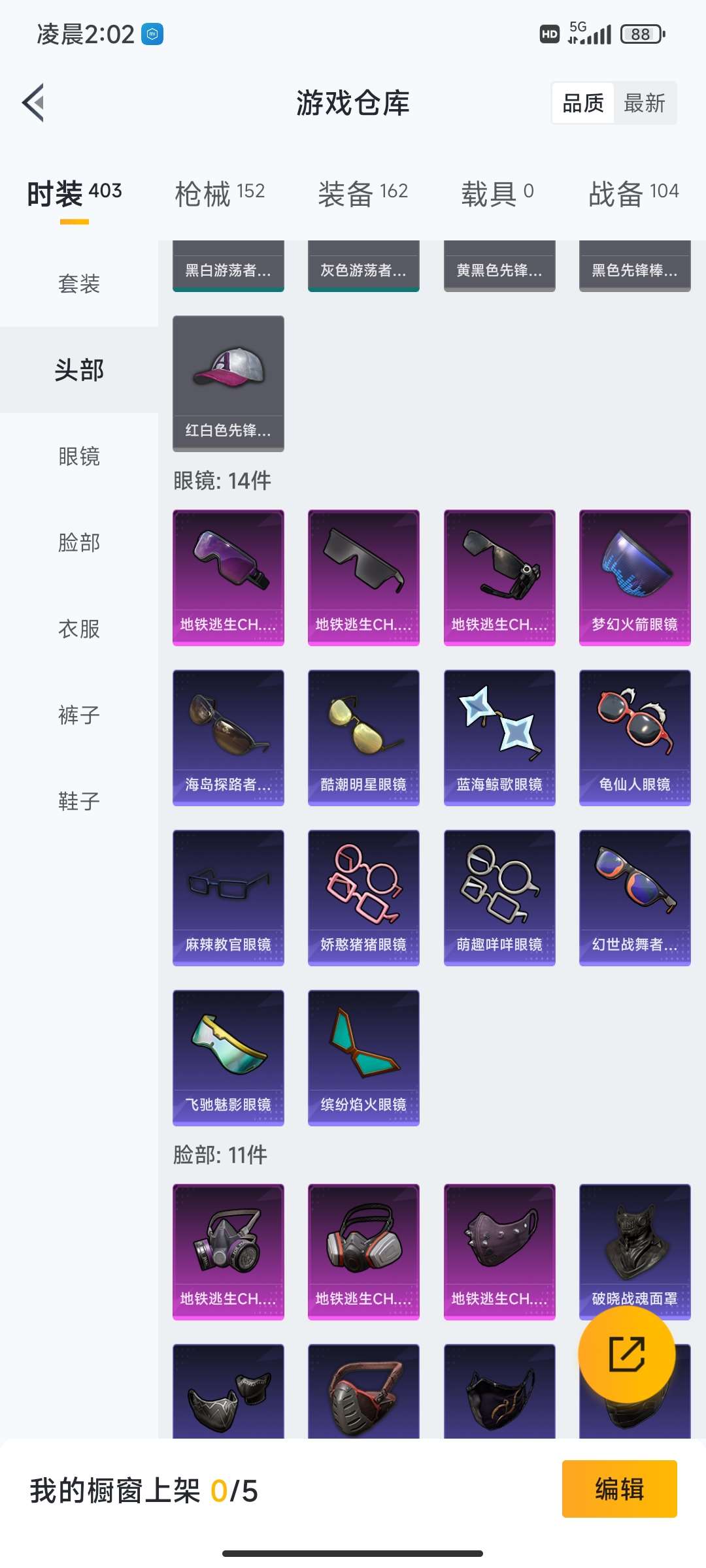Screen dimensions: 706x1568
Task: Switch to the 枪械 tab
Action: pos(220,193)
